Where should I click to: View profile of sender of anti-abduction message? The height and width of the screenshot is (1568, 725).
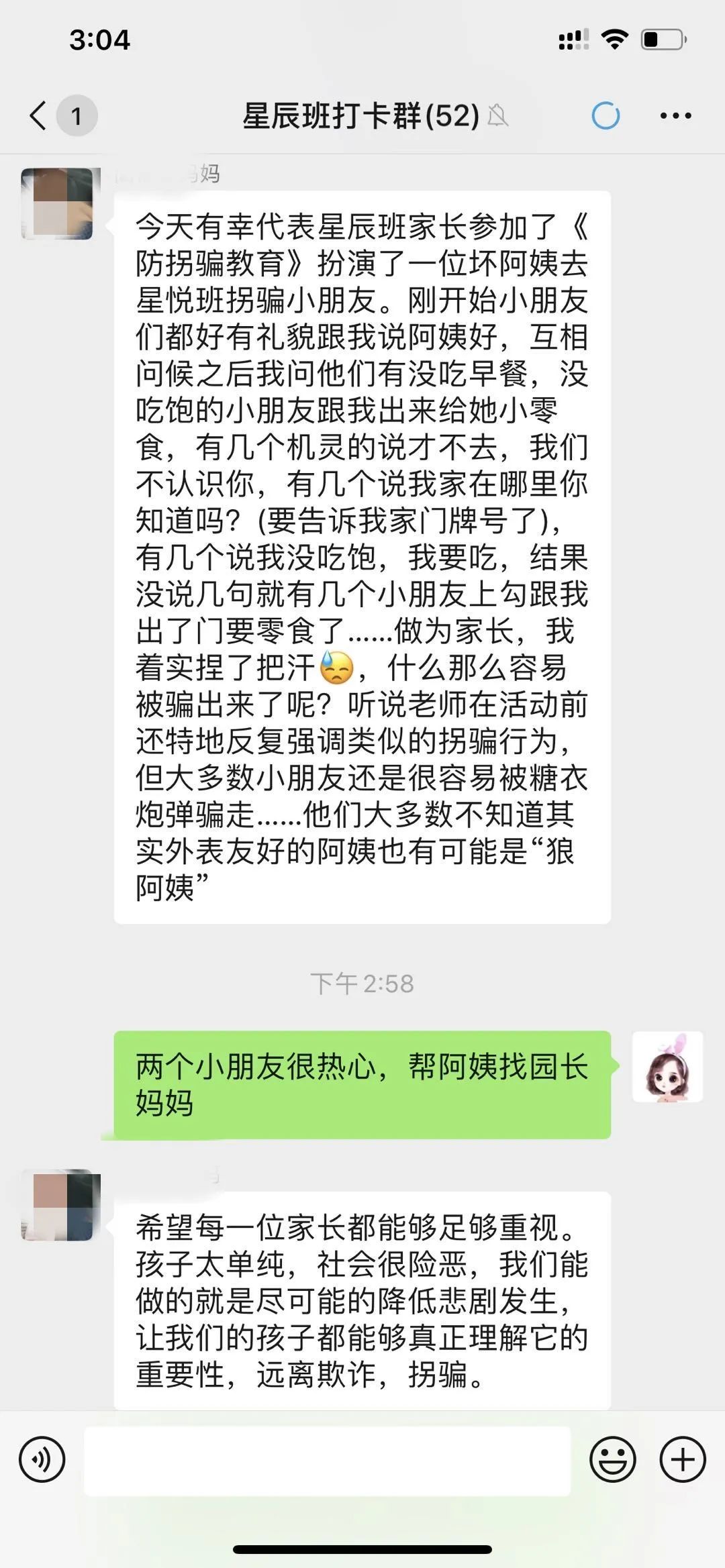coord(57,204)
